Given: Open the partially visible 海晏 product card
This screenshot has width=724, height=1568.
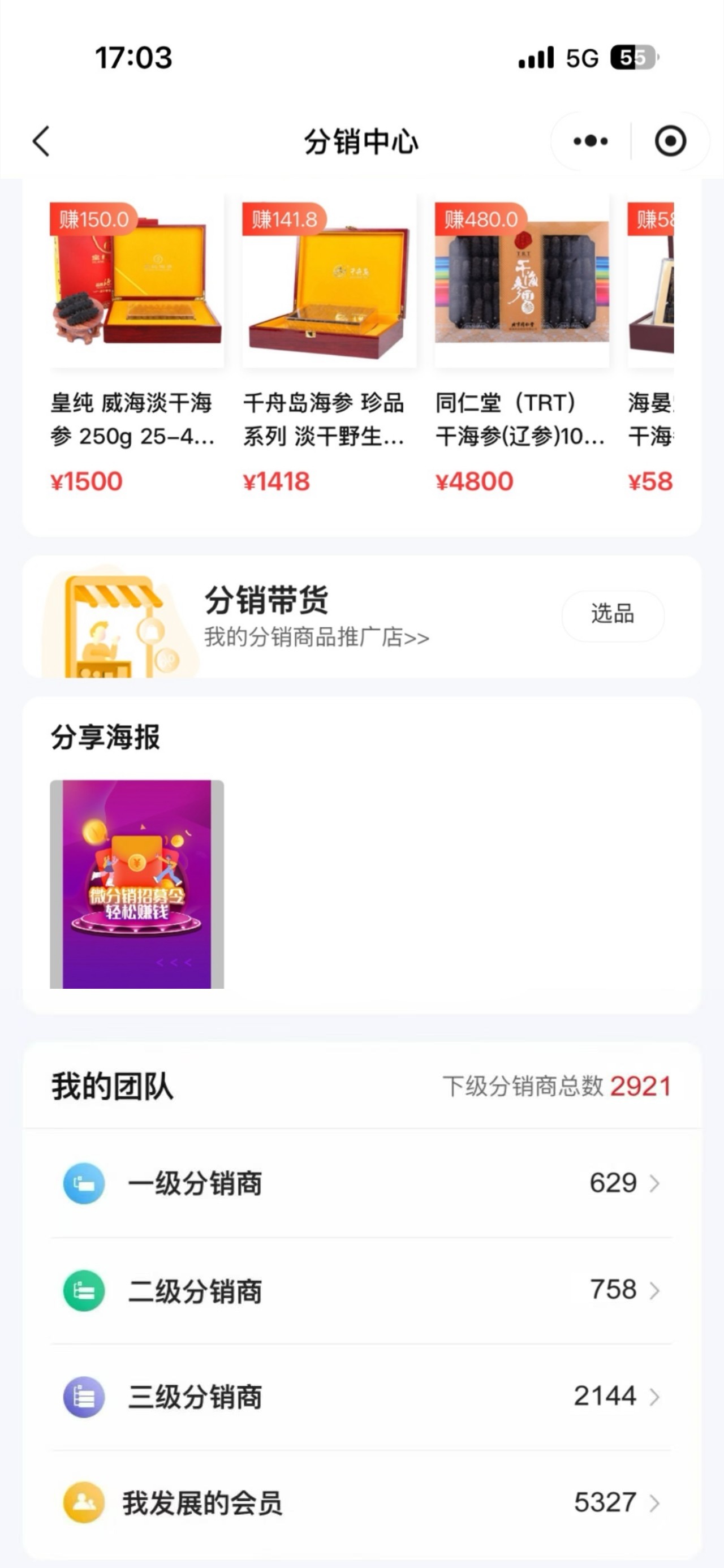Looking at the screenshot, I should (x=650, y=345).
